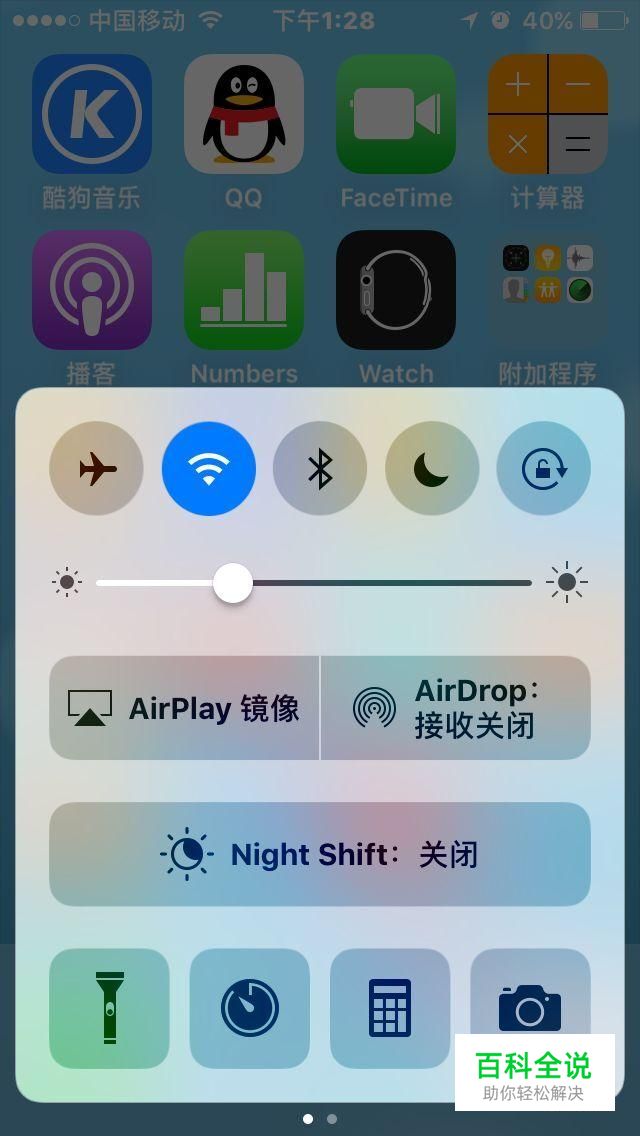Turn on Bluetooth
The height and width of the screenshot is (1136, 640).
(x=320, y=469)
